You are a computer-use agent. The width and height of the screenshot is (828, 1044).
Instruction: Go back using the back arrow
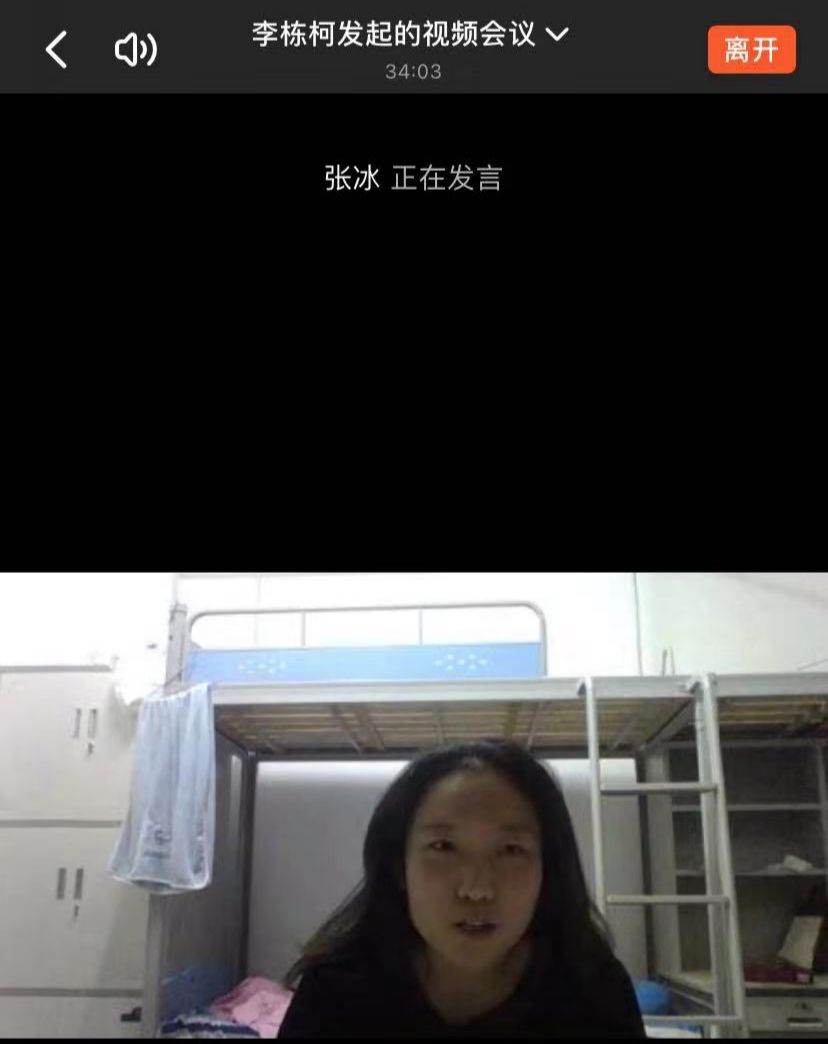tap(57, 49)
